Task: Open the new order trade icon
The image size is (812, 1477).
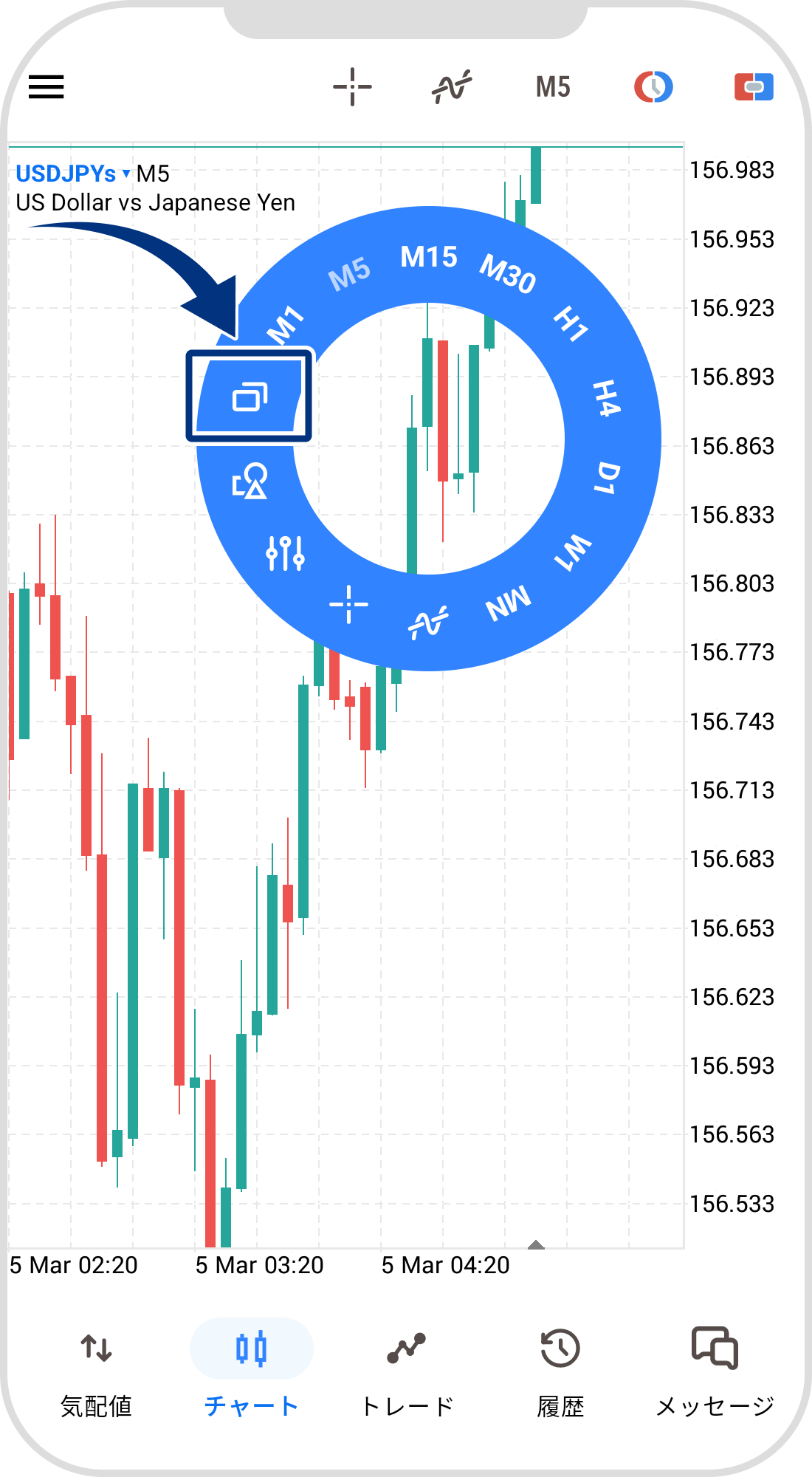Action: click(x=754, y=87)
